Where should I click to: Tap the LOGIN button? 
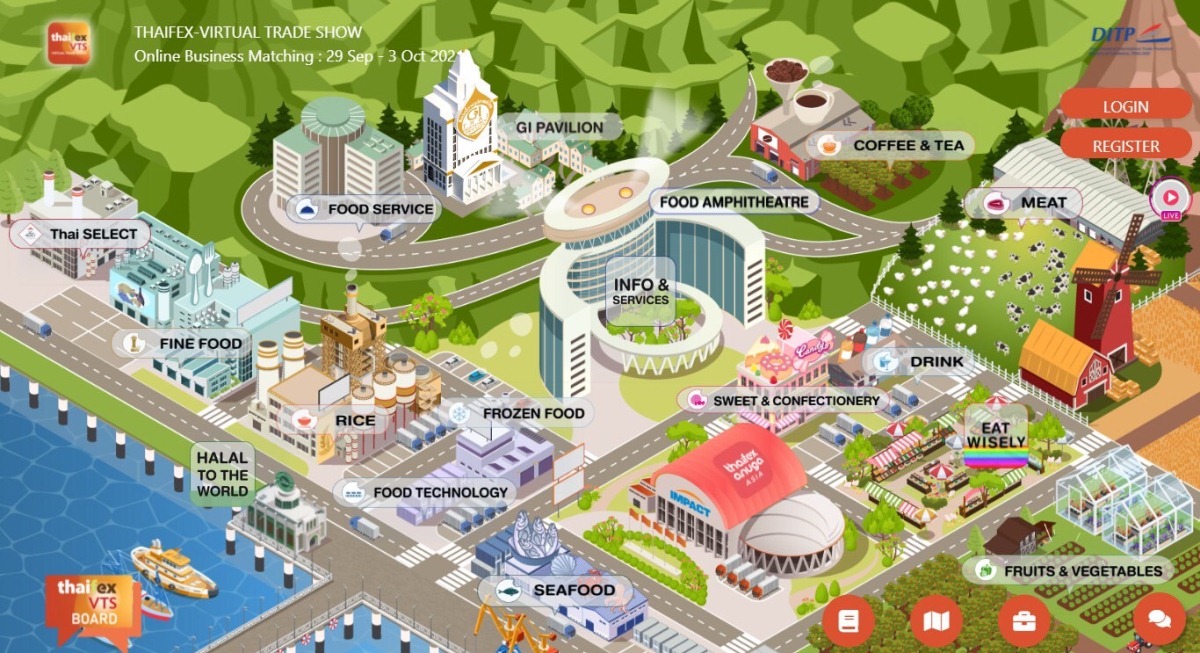(x=1125, y=105)
